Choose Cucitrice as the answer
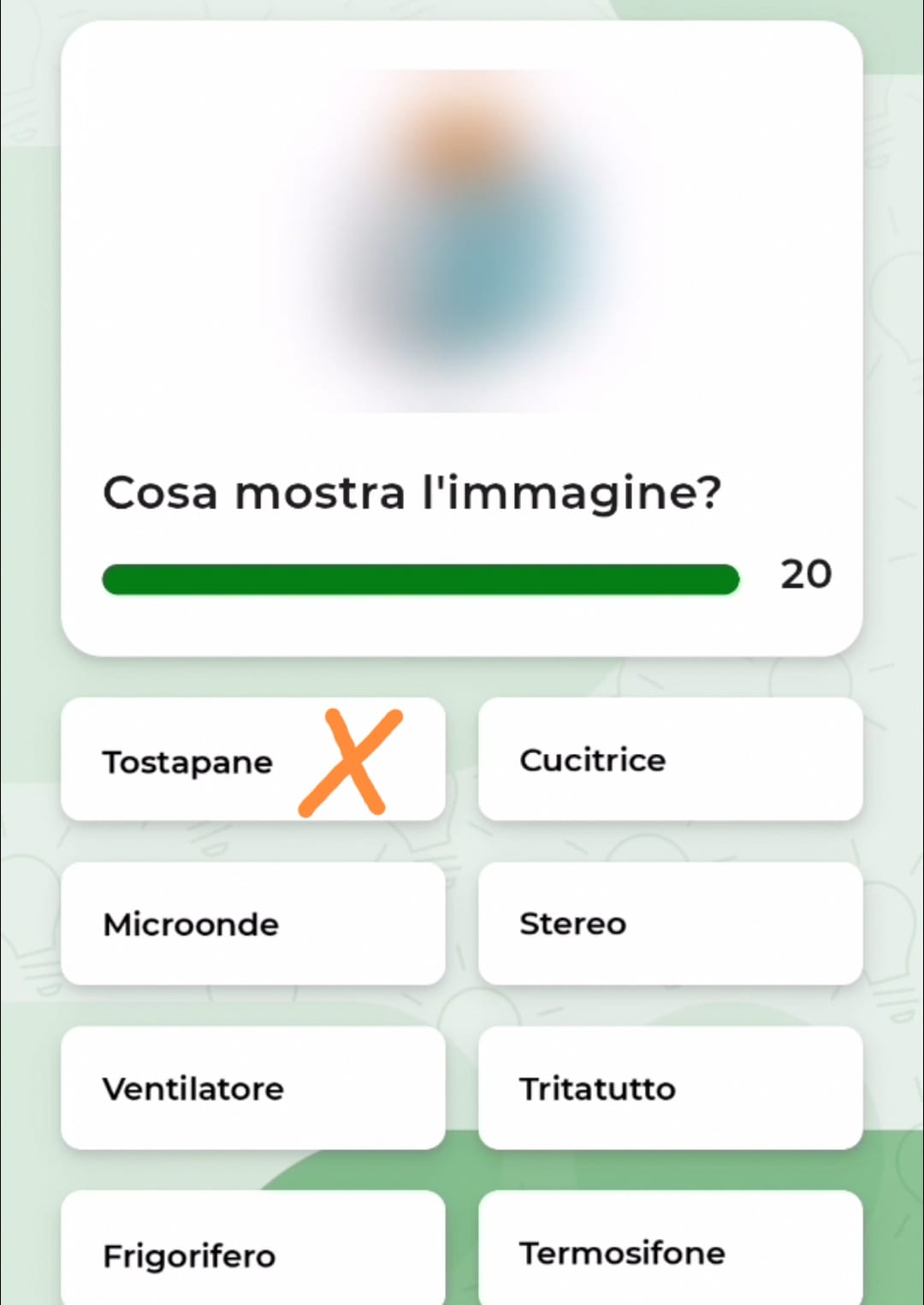Image resolution: width=924 pixels, height=1305 pixels. coord(670,760)
